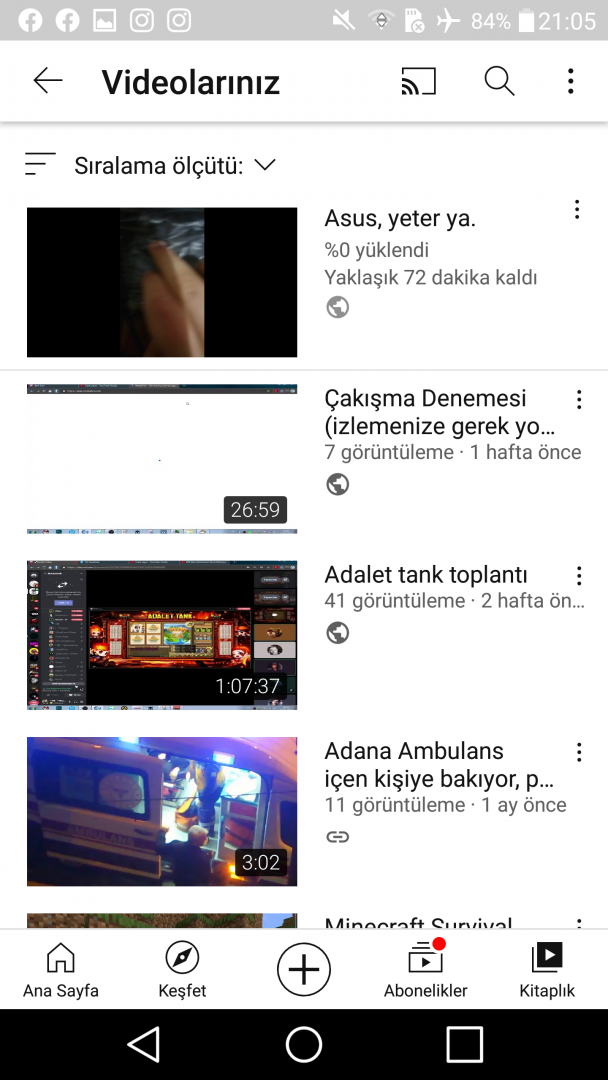The image size is (608, 1080).
Task: Play the Adana Ambulans video
Action: click(x=162, y=812)
